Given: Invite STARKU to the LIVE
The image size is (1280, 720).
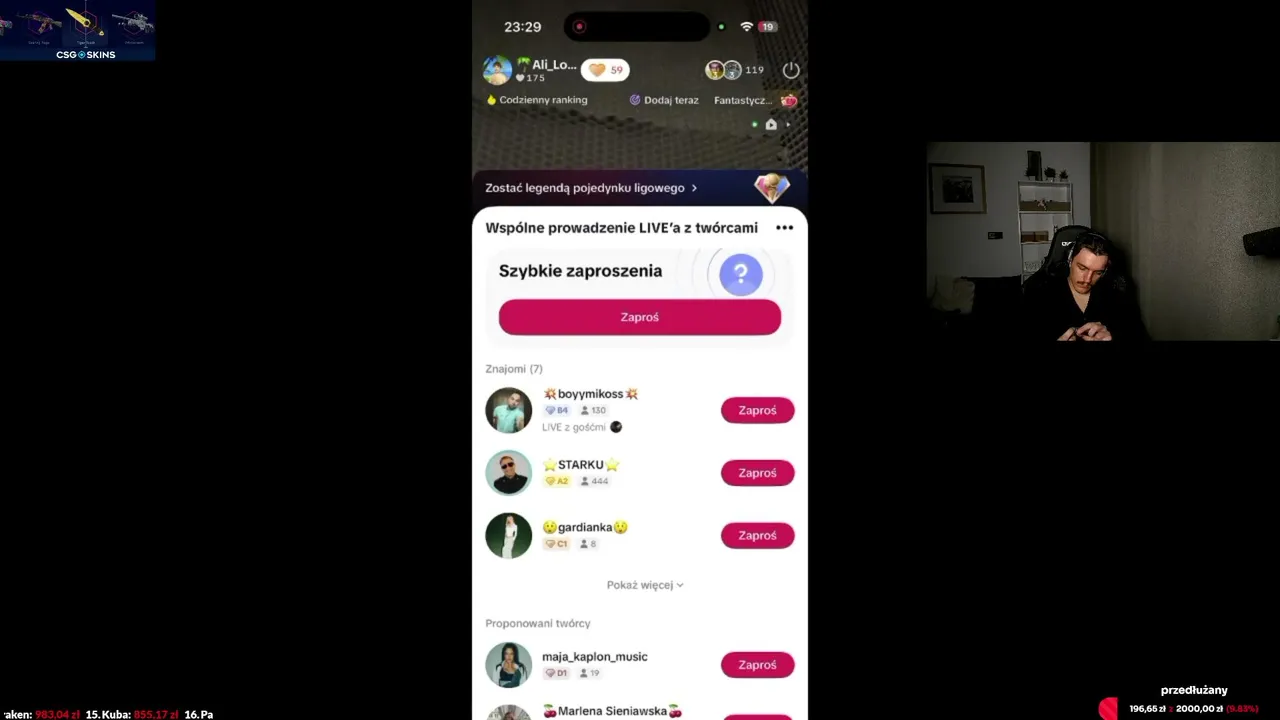Looking at the screenshot, I should coord(757,473).
